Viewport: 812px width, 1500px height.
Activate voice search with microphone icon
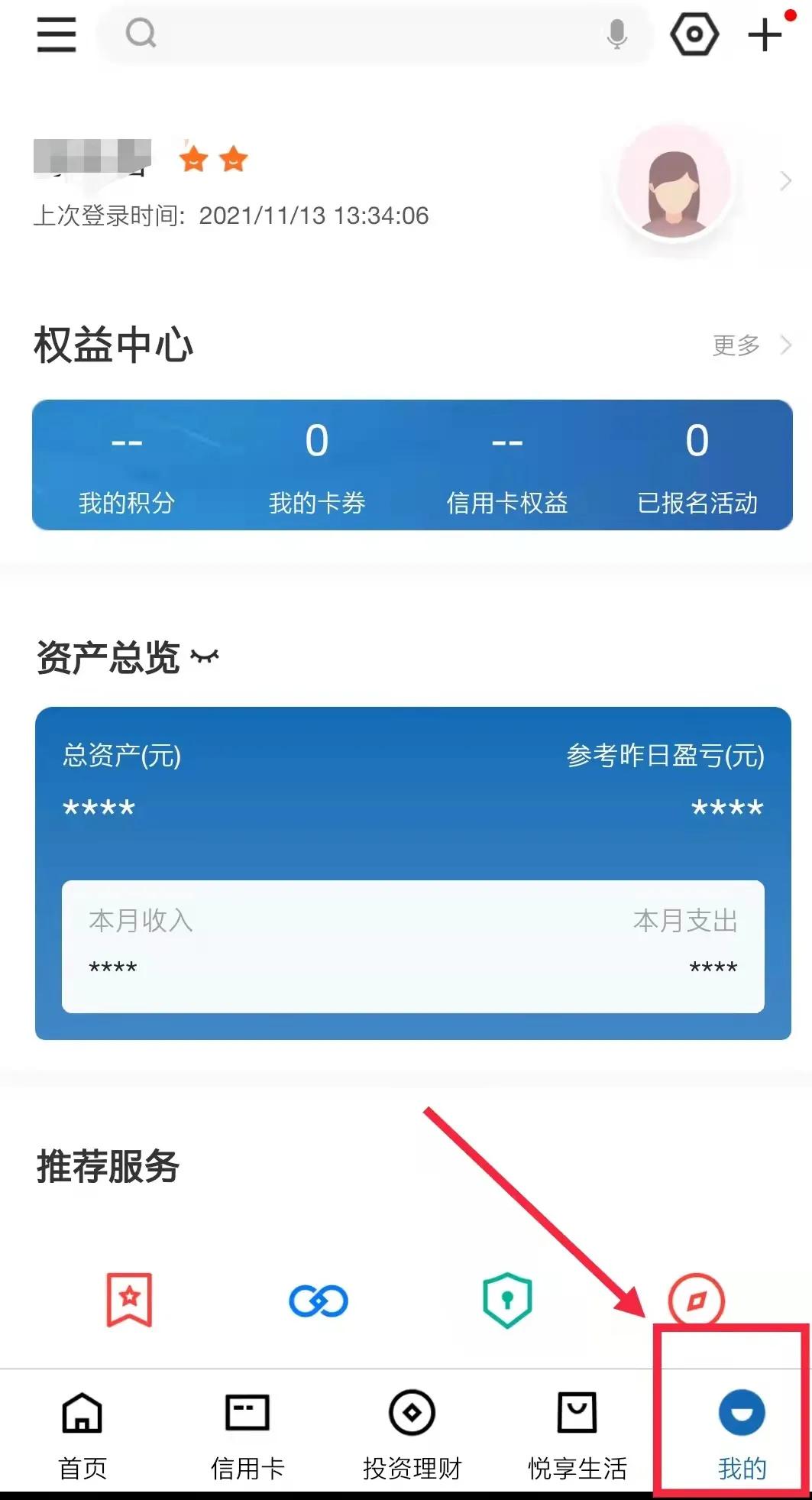[616, 34]
